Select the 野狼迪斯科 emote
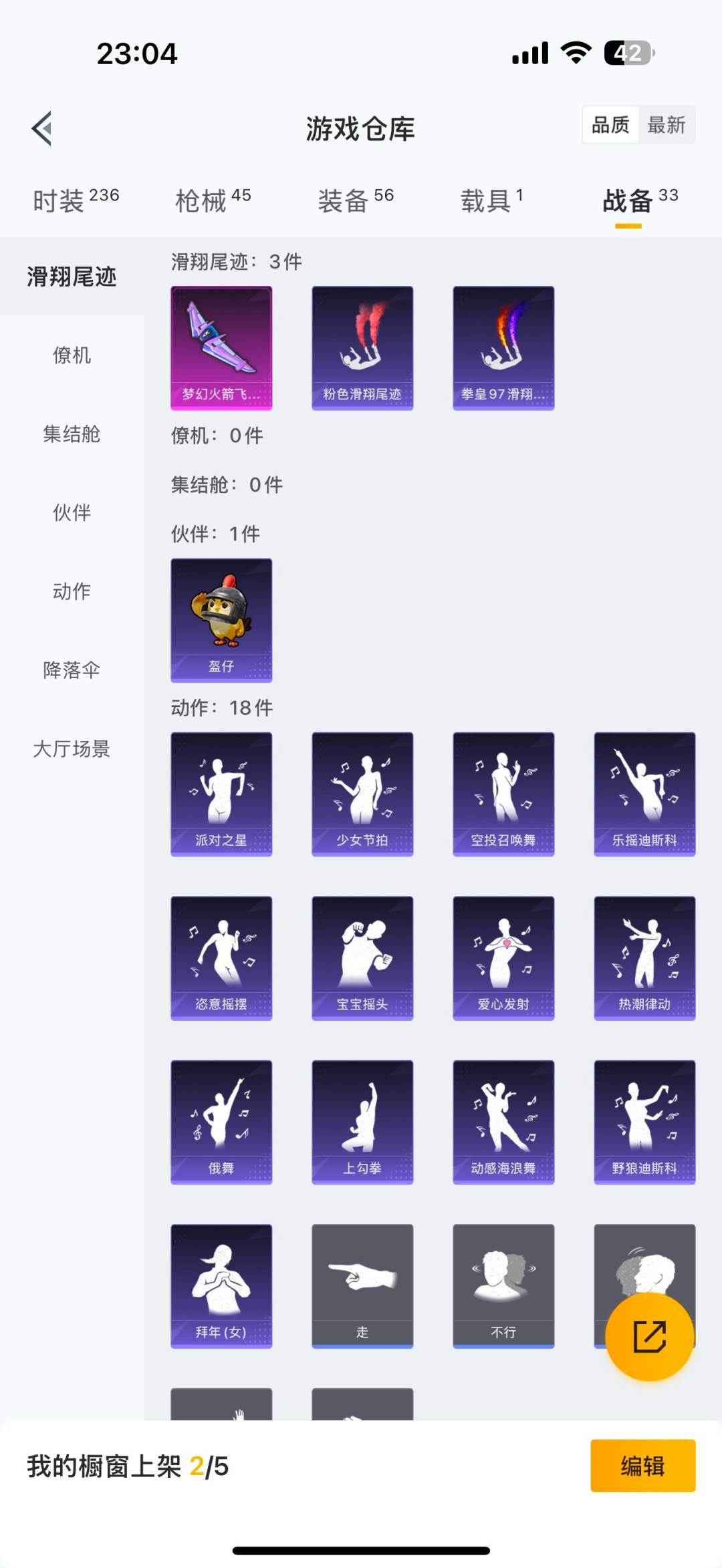 (644, 1121)
